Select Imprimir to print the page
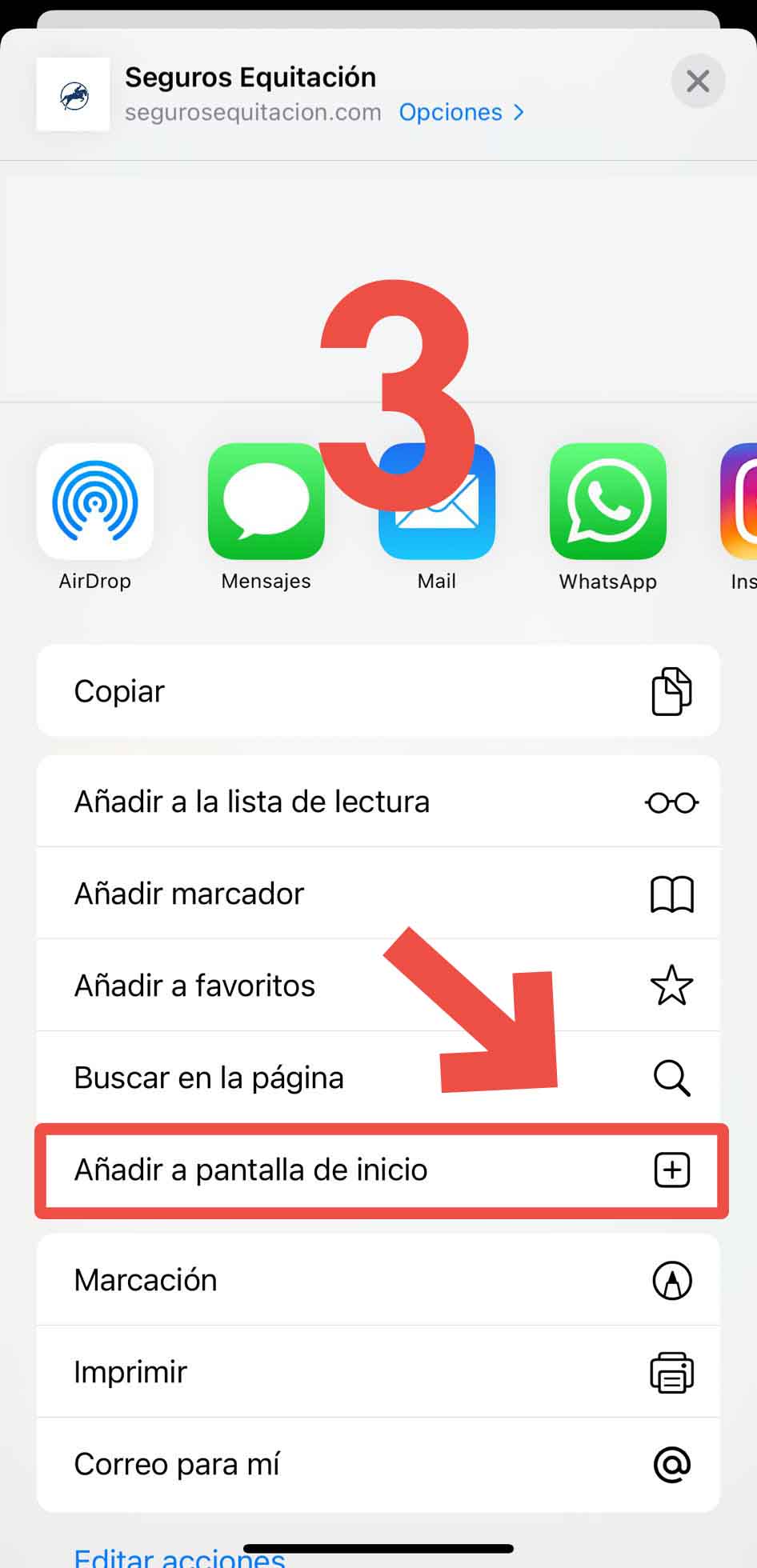 tap(378, 1371)
